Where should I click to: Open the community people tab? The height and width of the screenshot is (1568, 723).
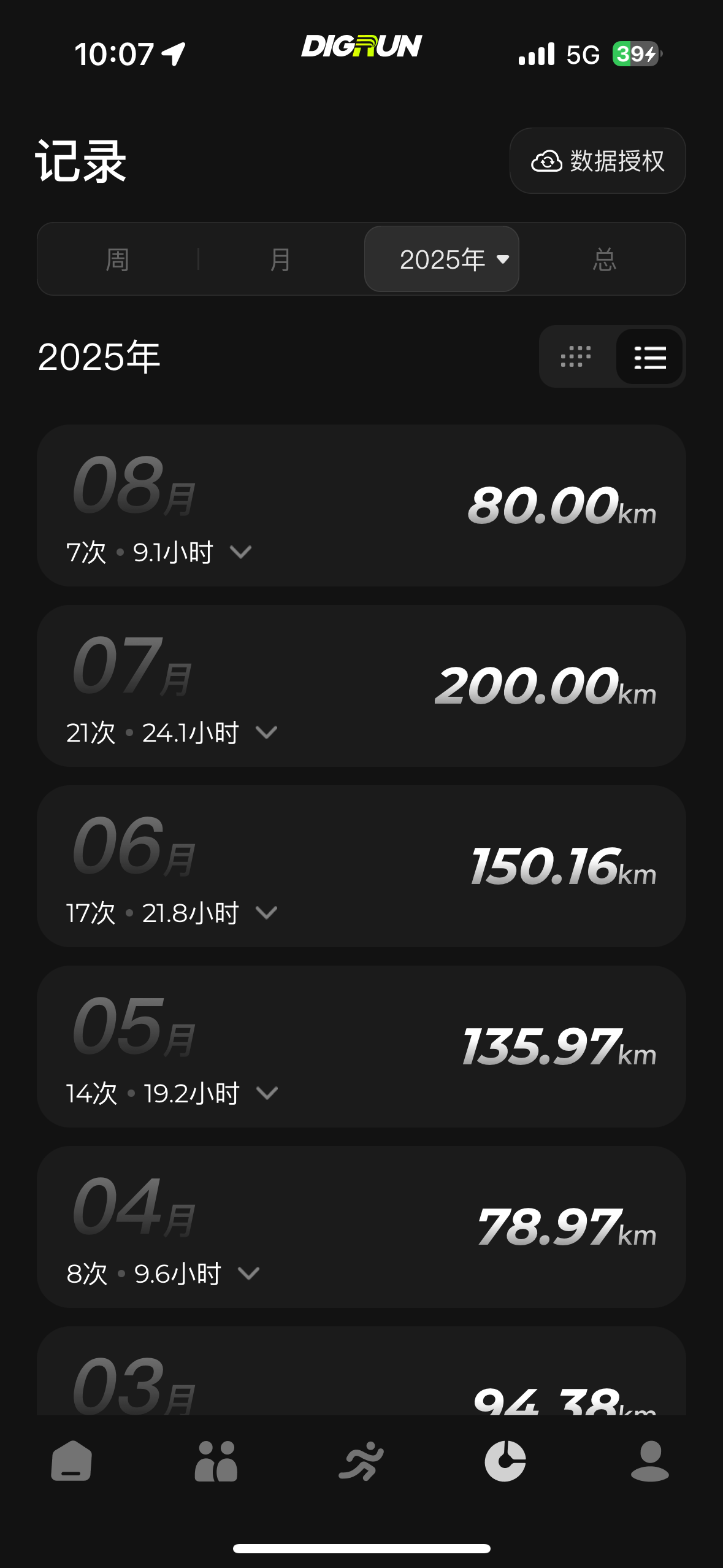coord(216,1461)
